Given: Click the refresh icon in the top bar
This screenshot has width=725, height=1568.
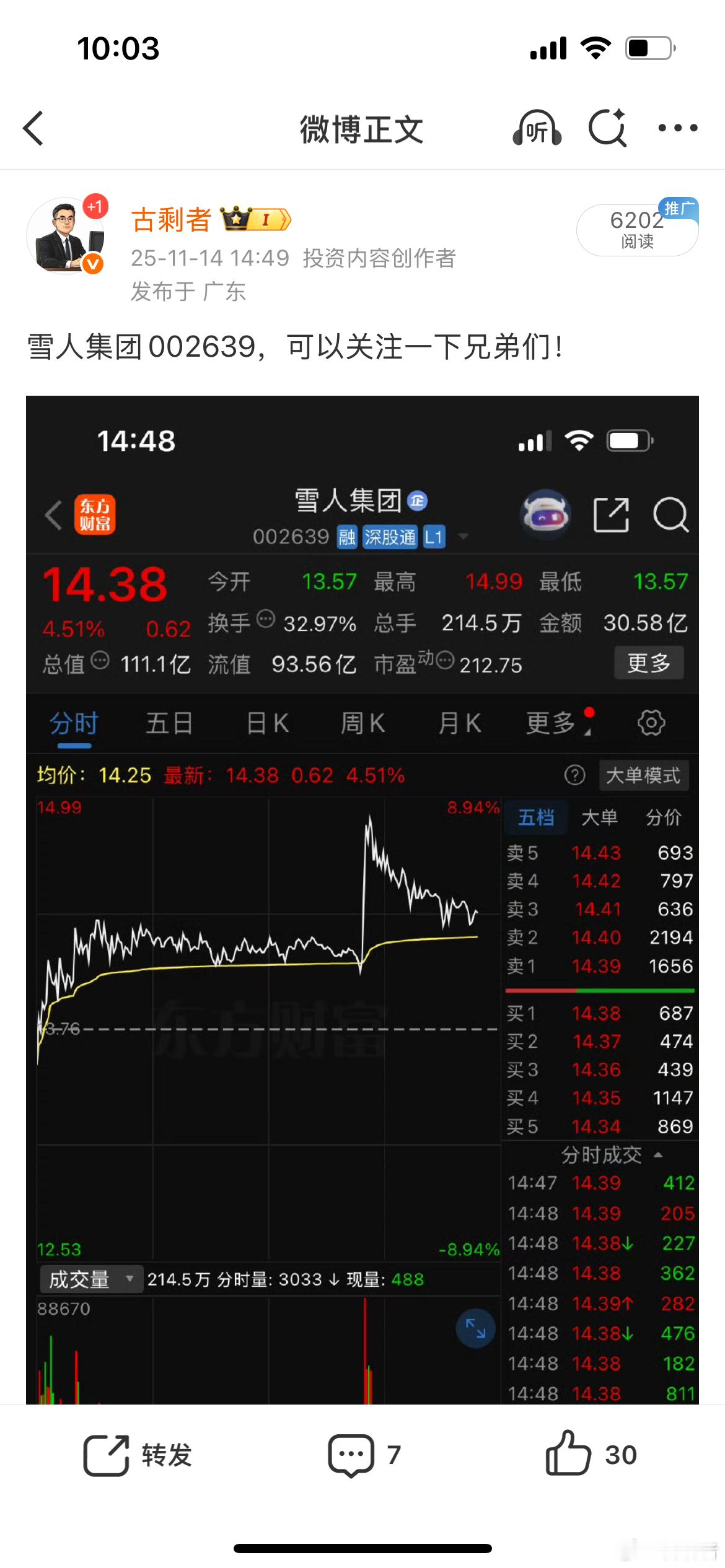Looking at the screenshot, I should coord(607,128).
